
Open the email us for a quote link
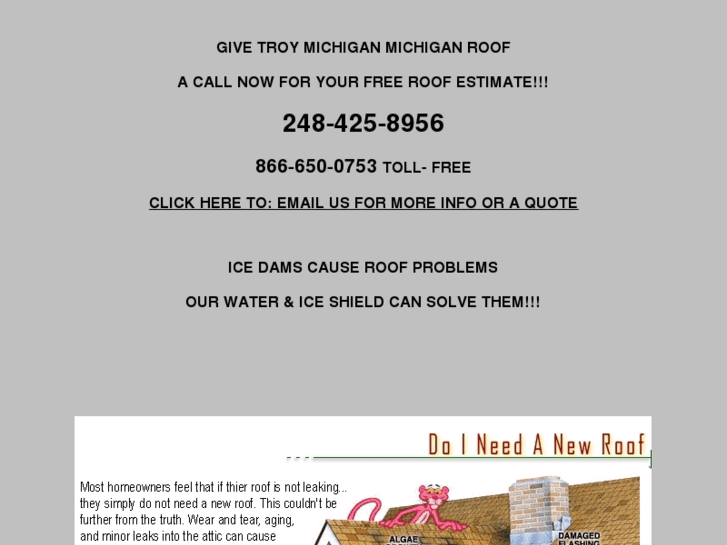pyautogui.click(x=363, y=203)
